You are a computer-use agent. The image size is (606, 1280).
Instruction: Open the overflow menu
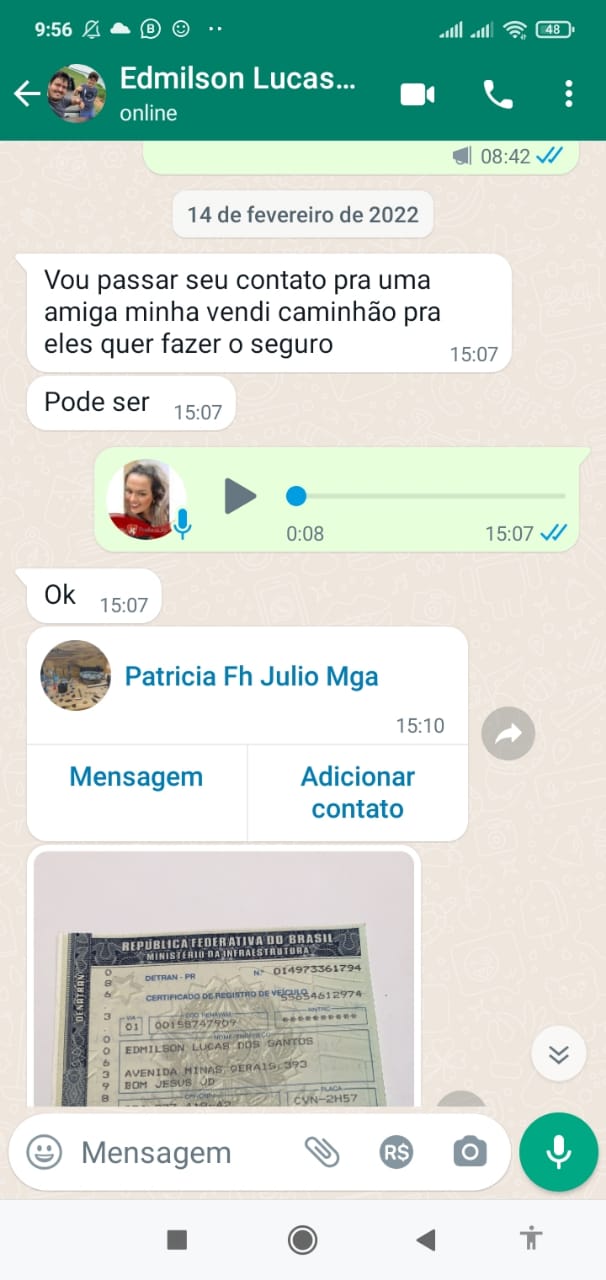point(568,94)
